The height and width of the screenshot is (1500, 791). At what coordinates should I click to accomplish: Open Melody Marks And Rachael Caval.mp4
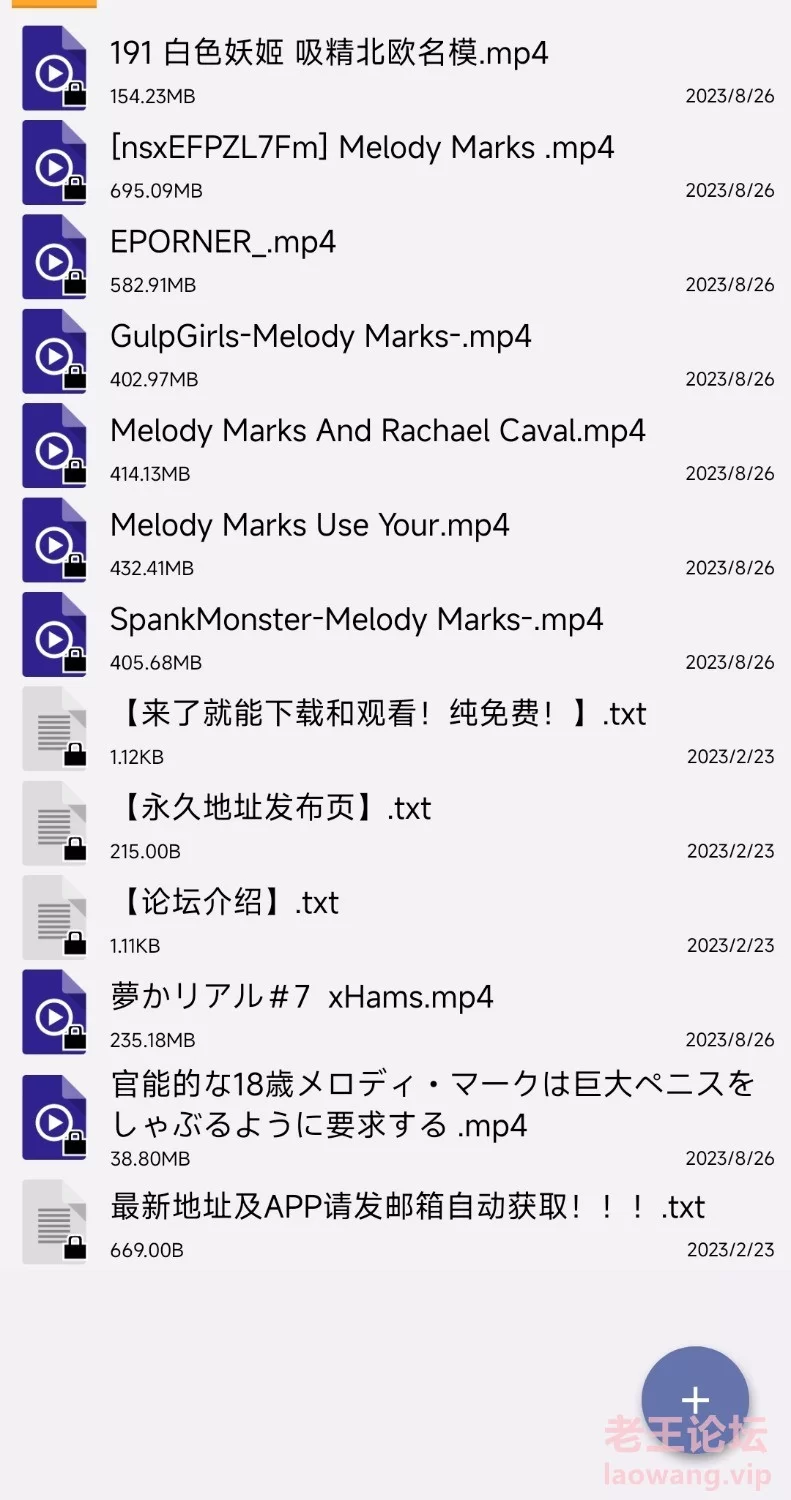[378, 431]
